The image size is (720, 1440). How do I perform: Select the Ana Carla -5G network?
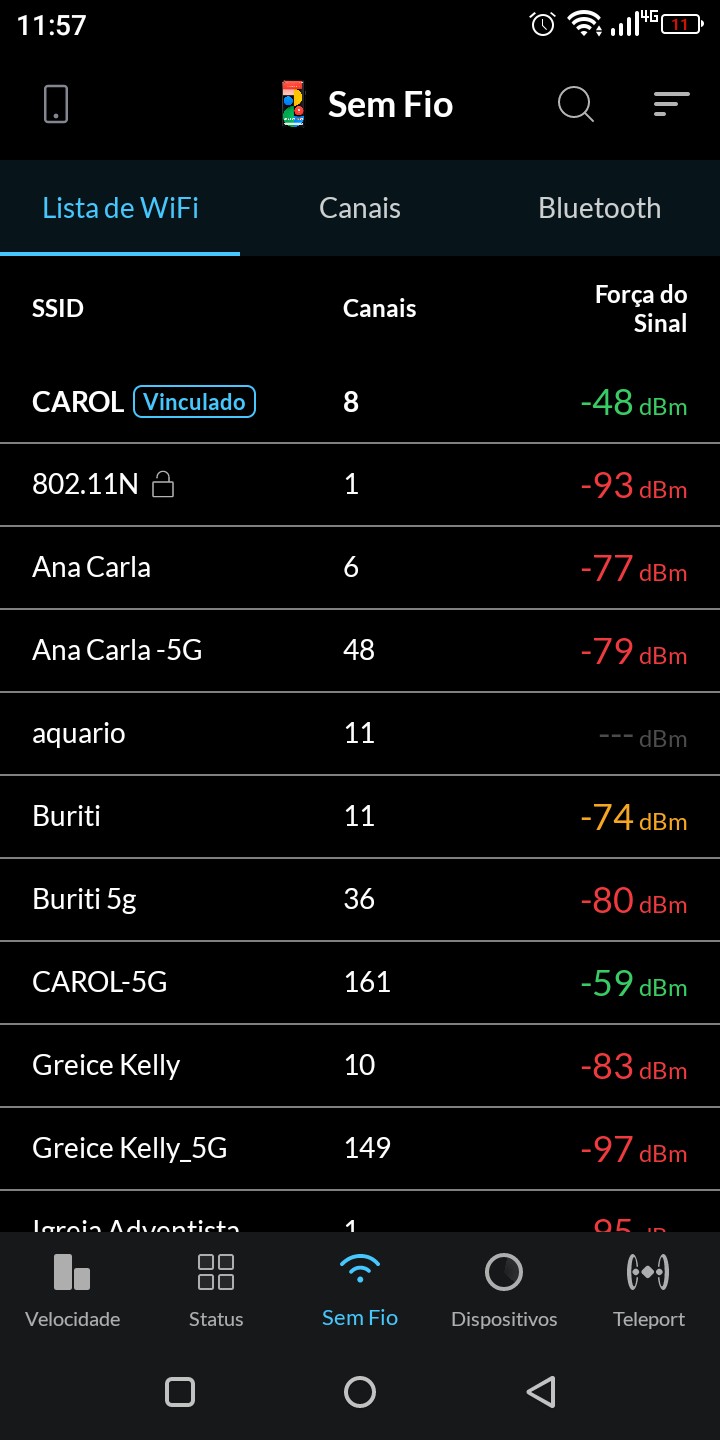[x=360, y=651]
